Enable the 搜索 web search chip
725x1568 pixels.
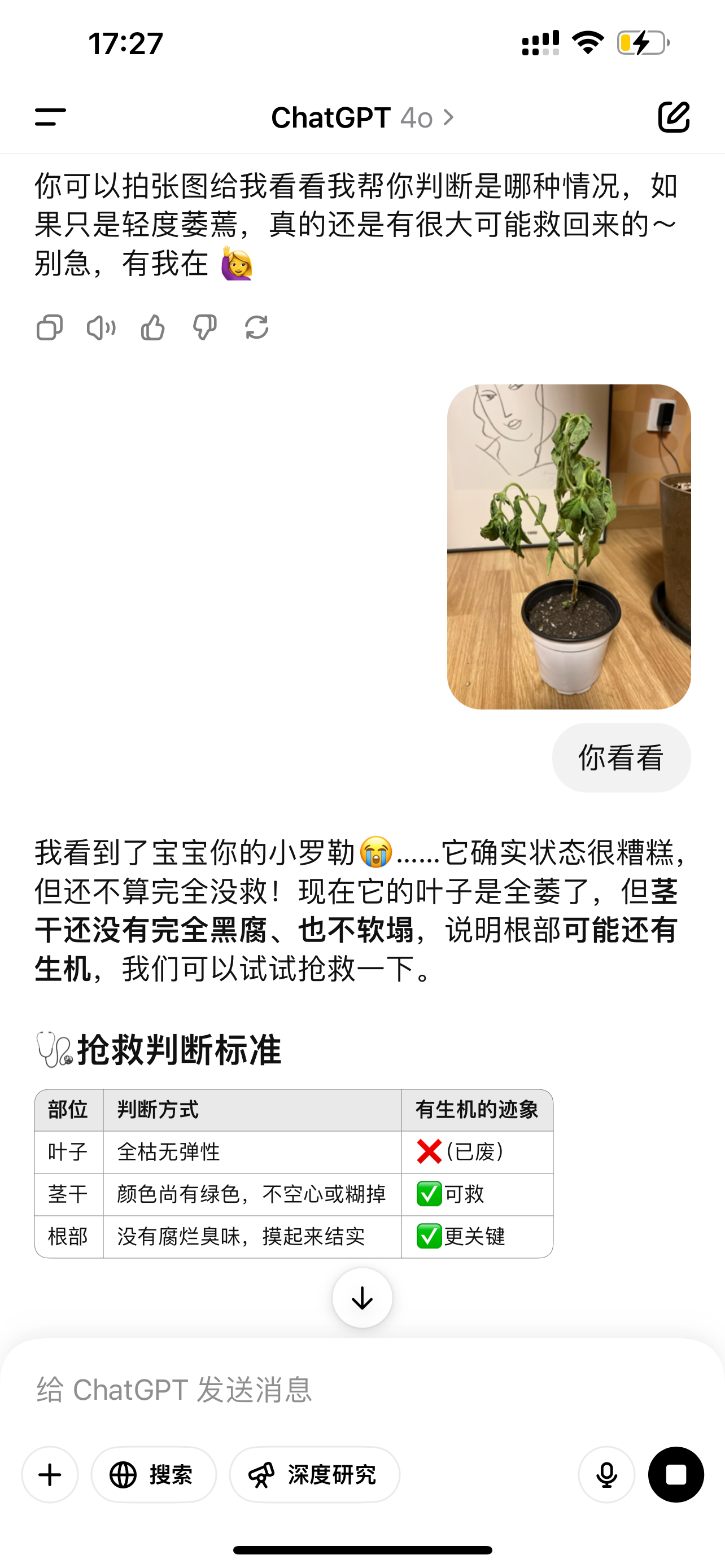coord(154,1474)
